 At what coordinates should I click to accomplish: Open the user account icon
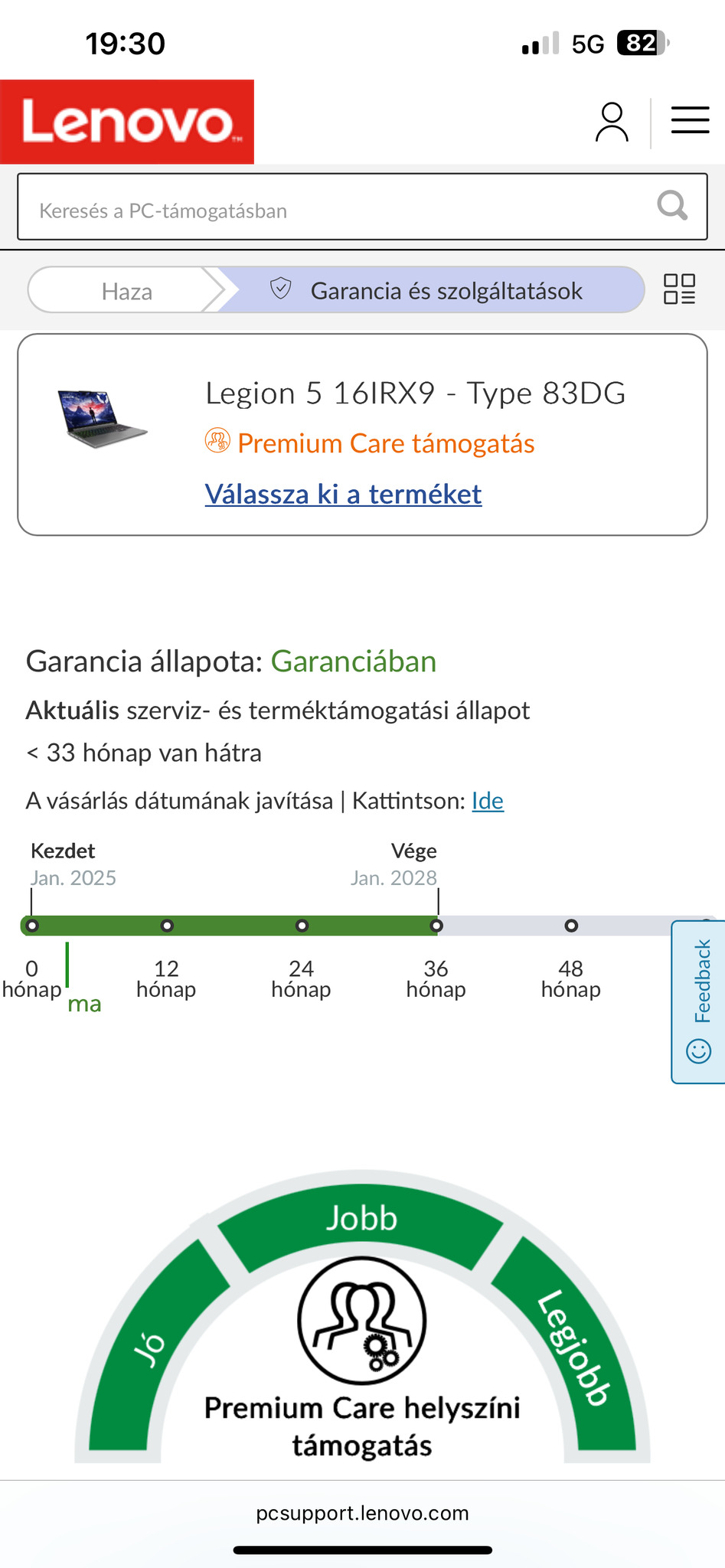pos(612,122)
